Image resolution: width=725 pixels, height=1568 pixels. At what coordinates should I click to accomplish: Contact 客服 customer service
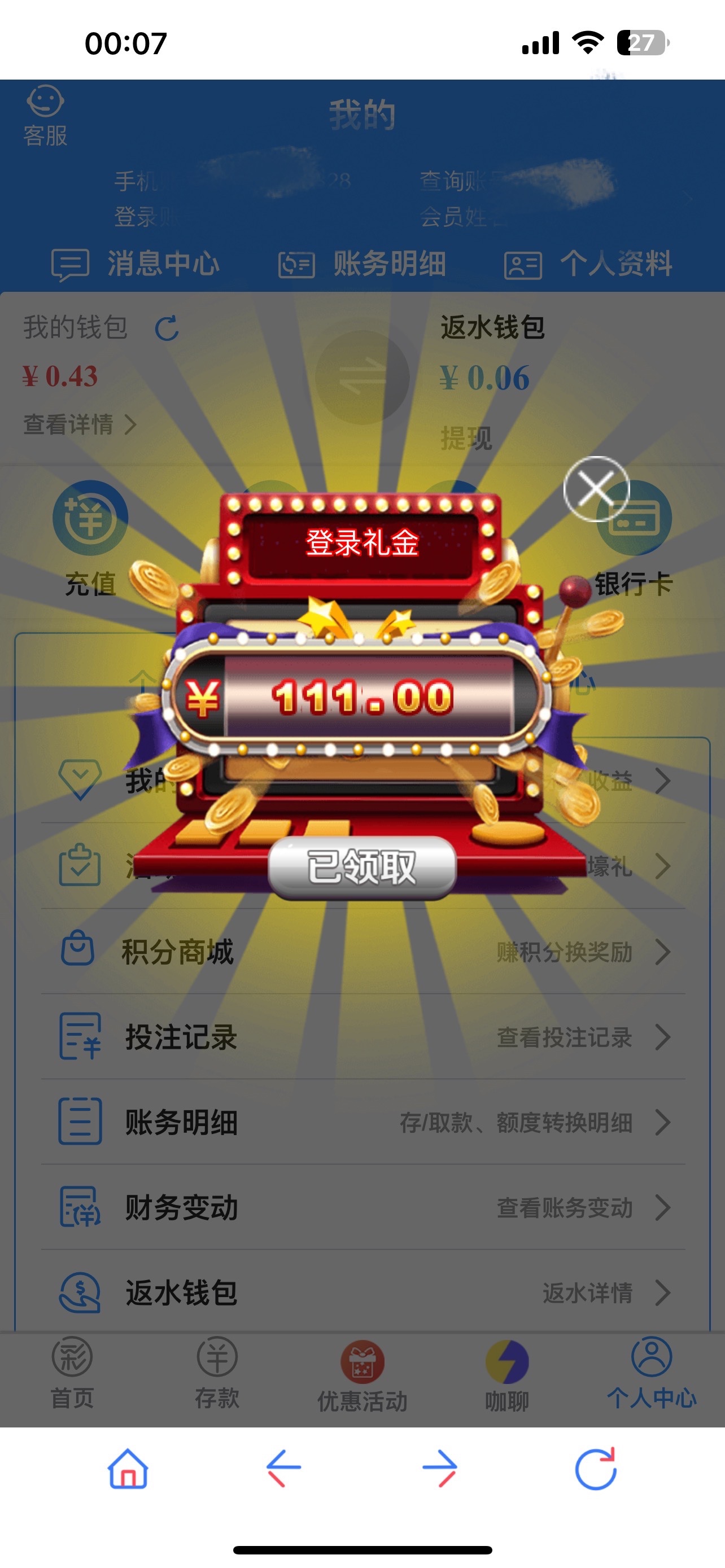[x=45, y=116]
